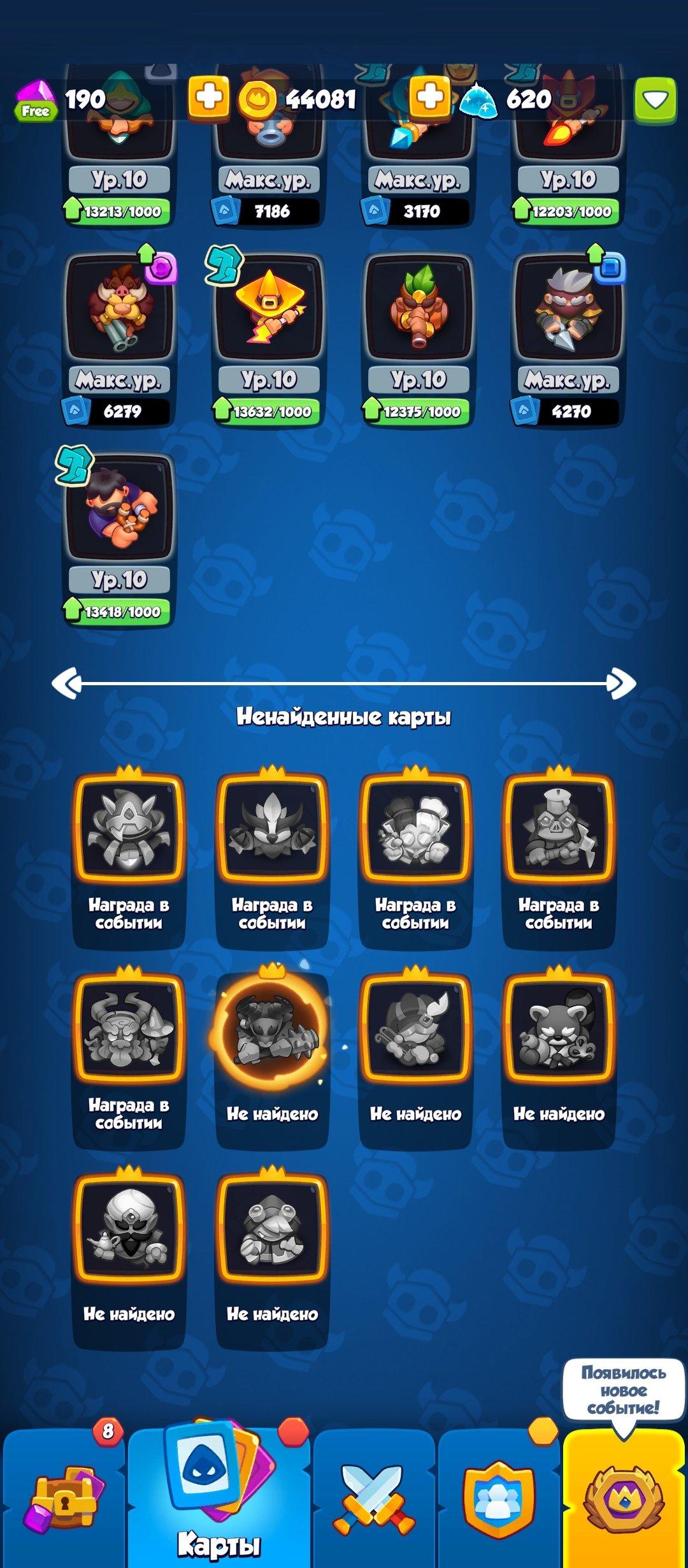Viewport: 688px width, 1568px height.
Task: Claim the free gems icon
Action: 36,100
